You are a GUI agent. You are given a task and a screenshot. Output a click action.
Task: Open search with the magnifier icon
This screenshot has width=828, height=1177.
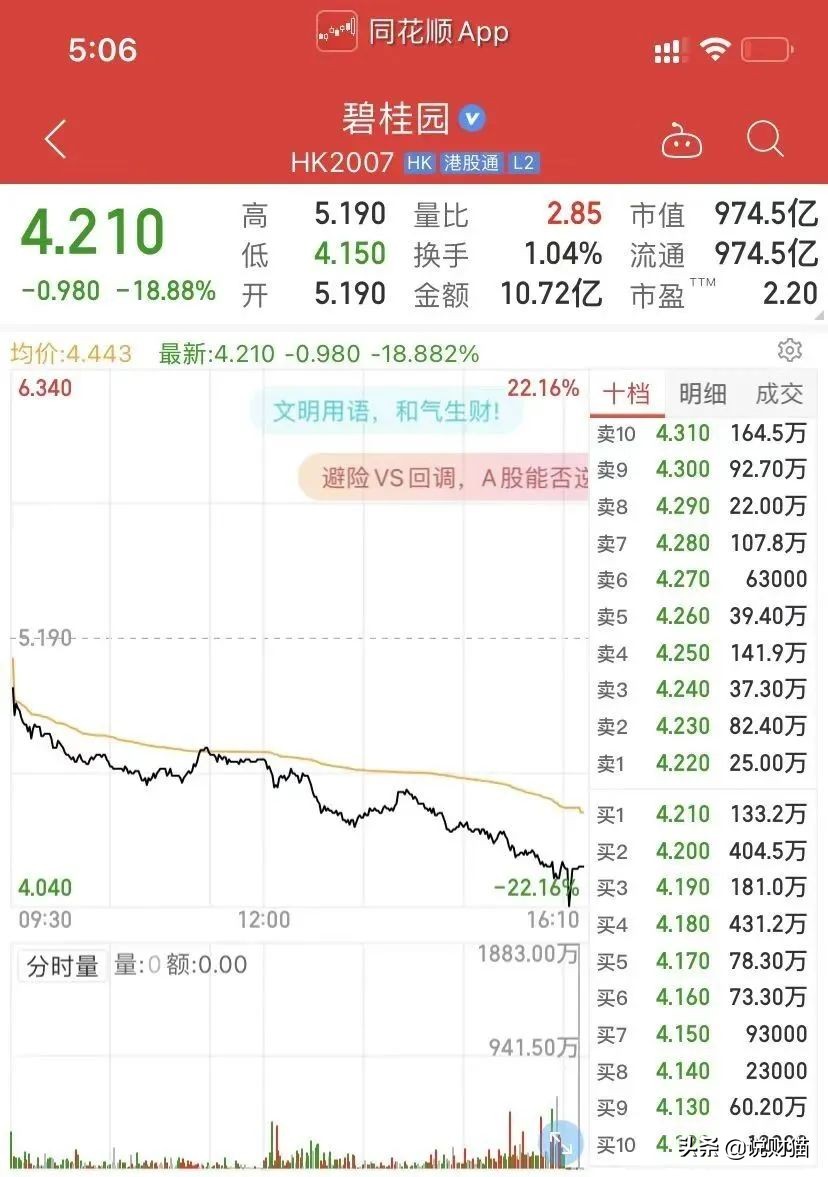click(x=765, y=140)
